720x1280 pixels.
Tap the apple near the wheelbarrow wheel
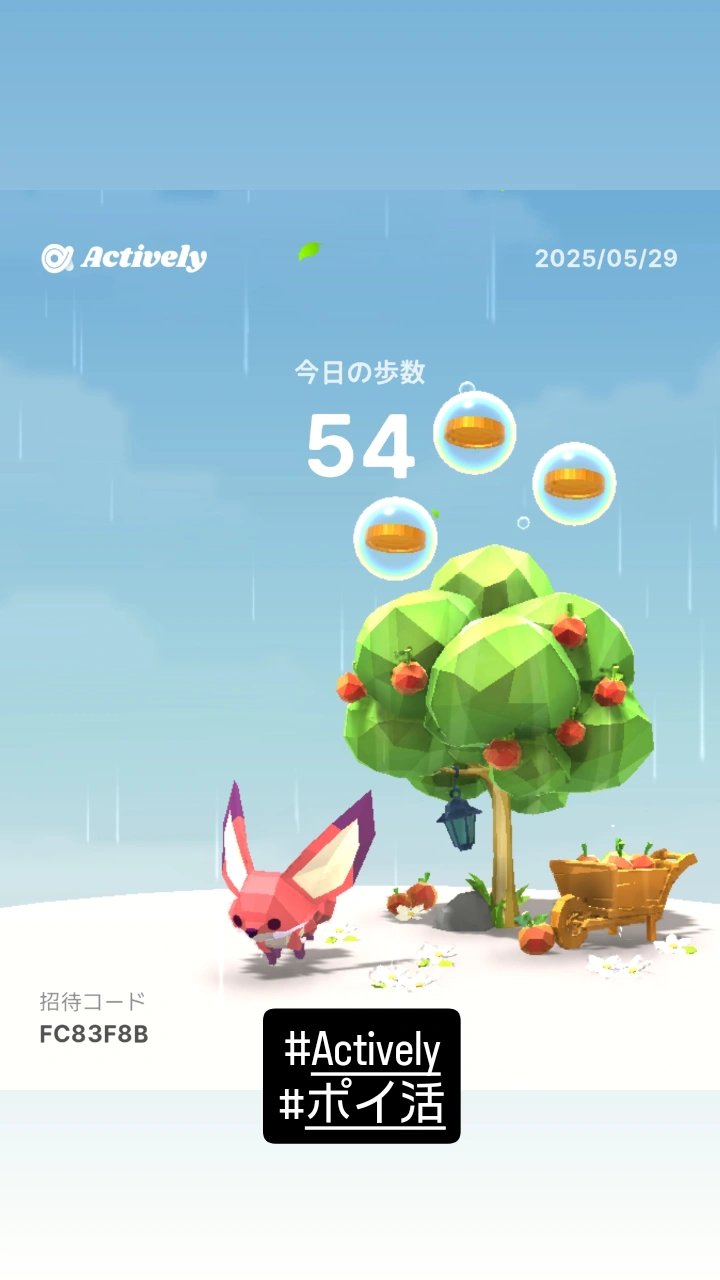click(x=537, y=936)
